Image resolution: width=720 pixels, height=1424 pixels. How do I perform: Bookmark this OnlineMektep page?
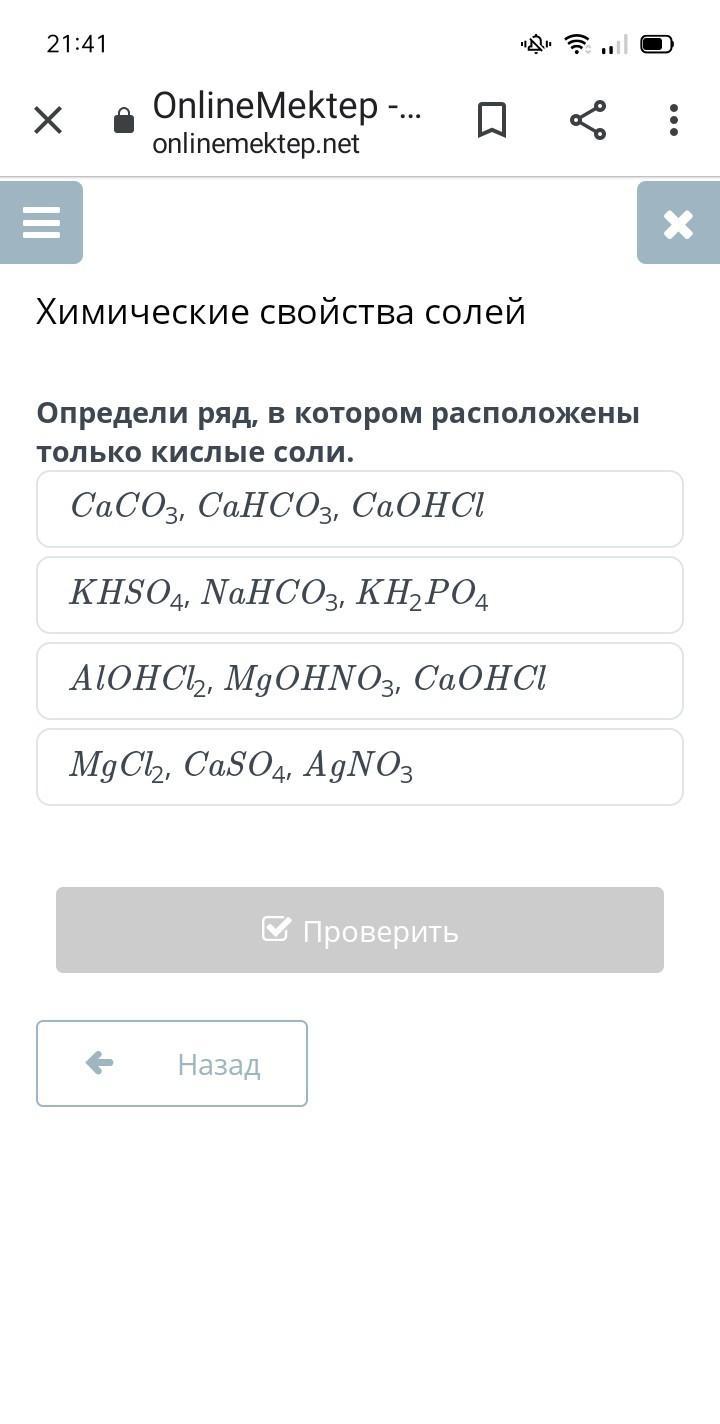(x=492, y=120)
